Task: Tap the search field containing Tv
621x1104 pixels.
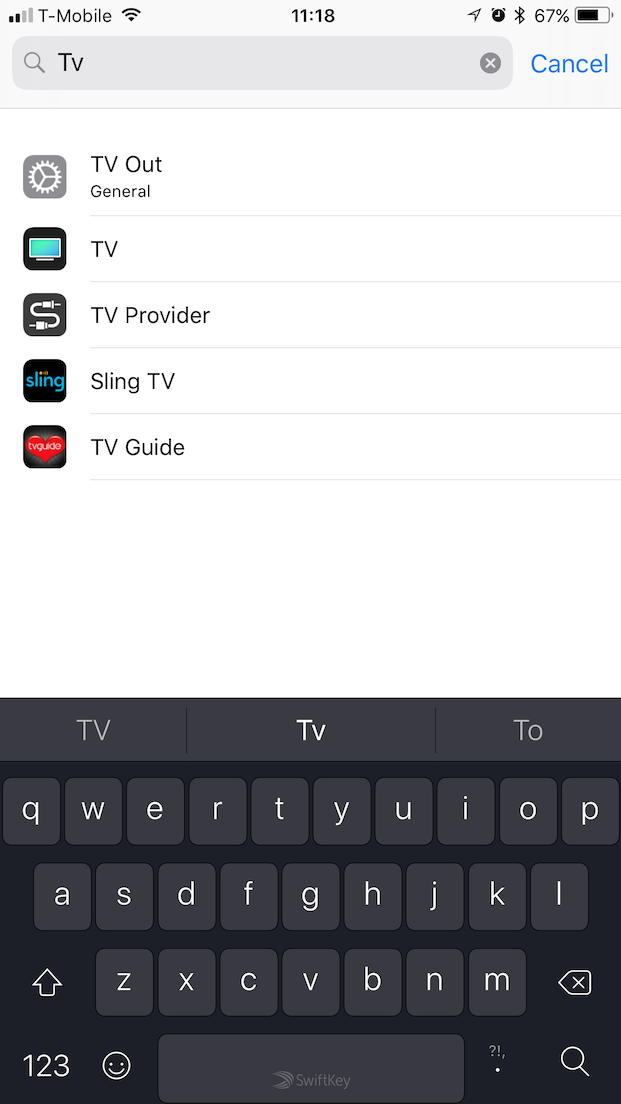Action: point(260,63)
